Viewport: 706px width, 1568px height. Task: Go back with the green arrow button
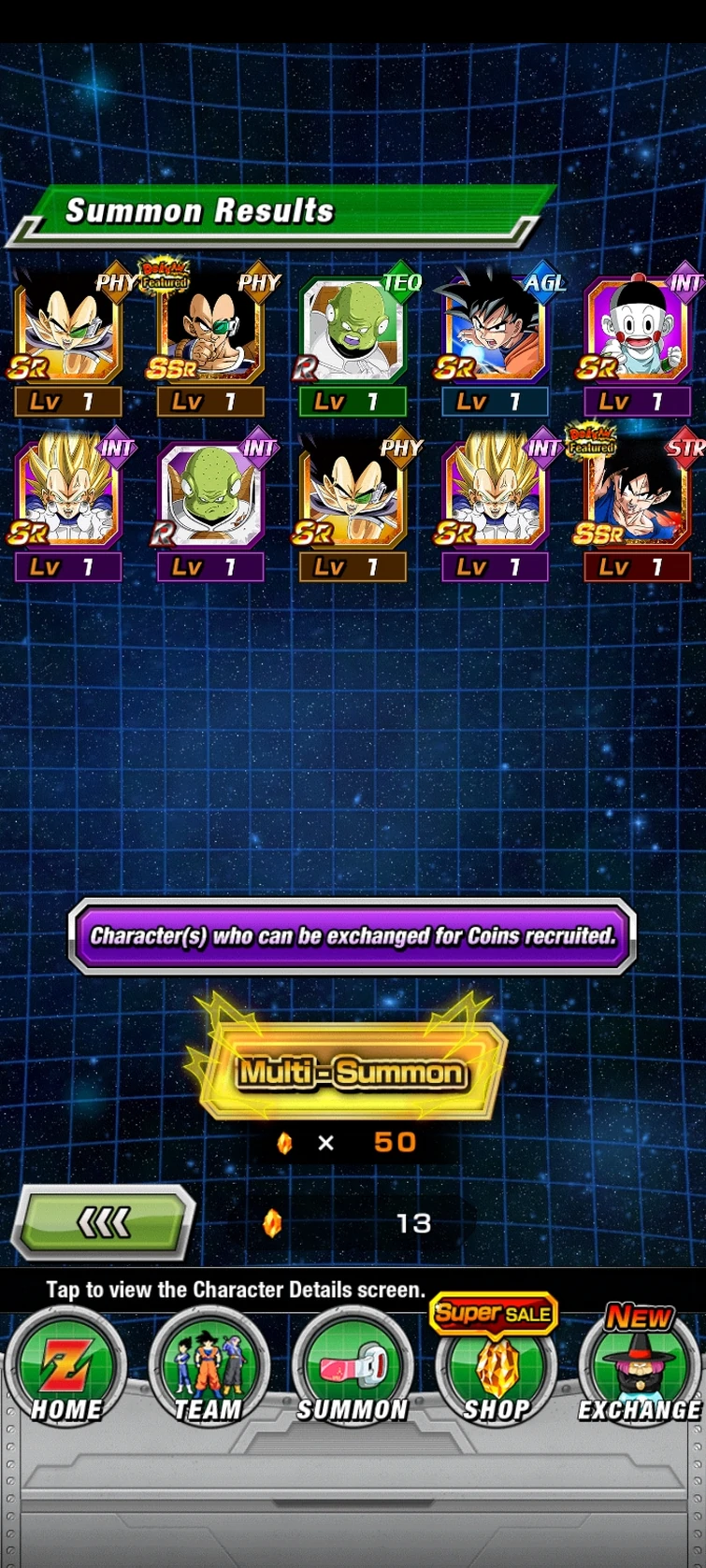click(x=103, y=1220)
